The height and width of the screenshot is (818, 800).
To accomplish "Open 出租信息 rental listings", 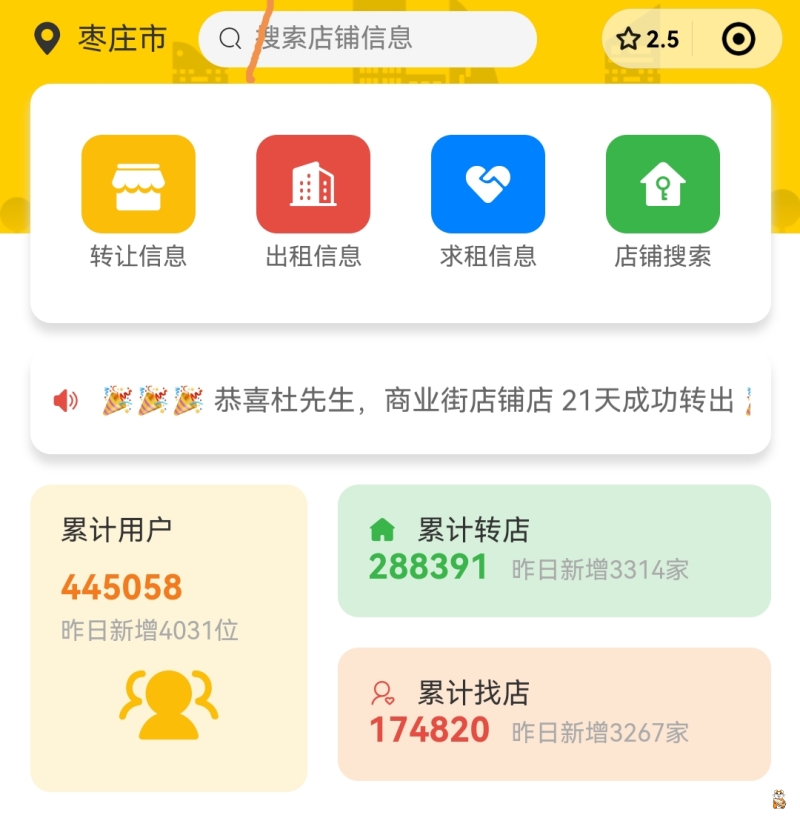I will [x=313, y=200].
